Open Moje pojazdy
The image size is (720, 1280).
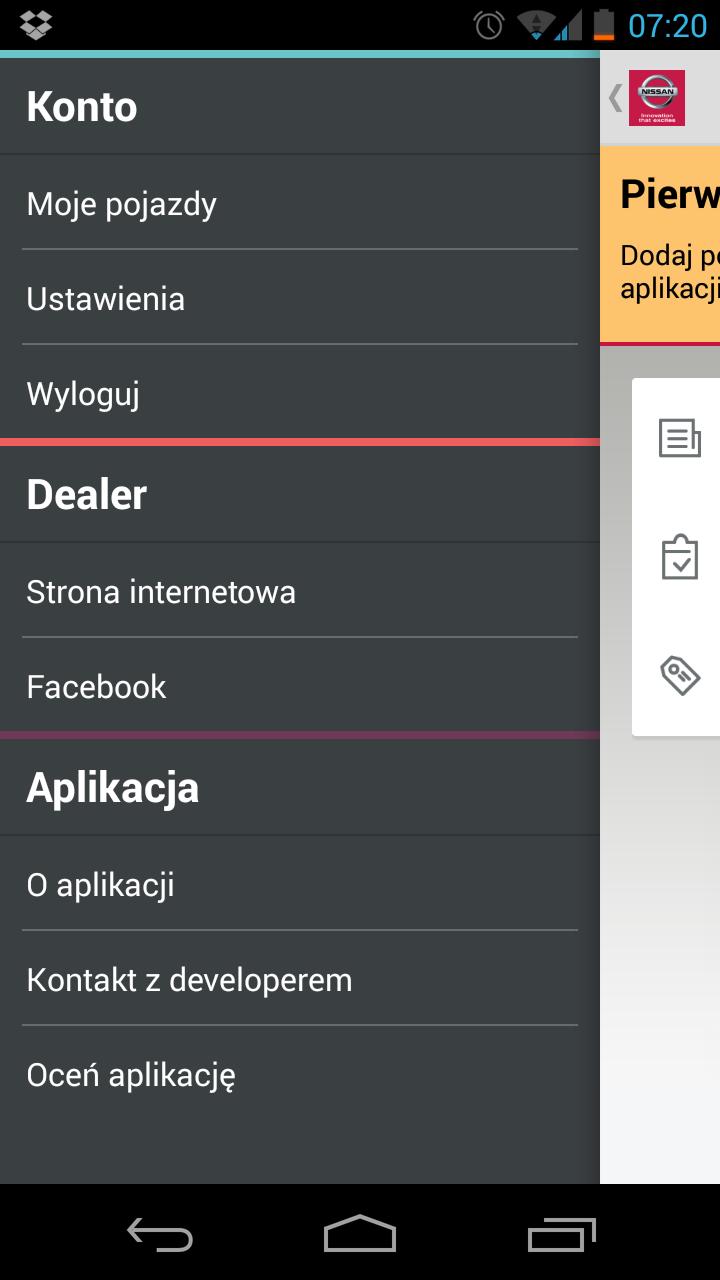click(300, 204)
